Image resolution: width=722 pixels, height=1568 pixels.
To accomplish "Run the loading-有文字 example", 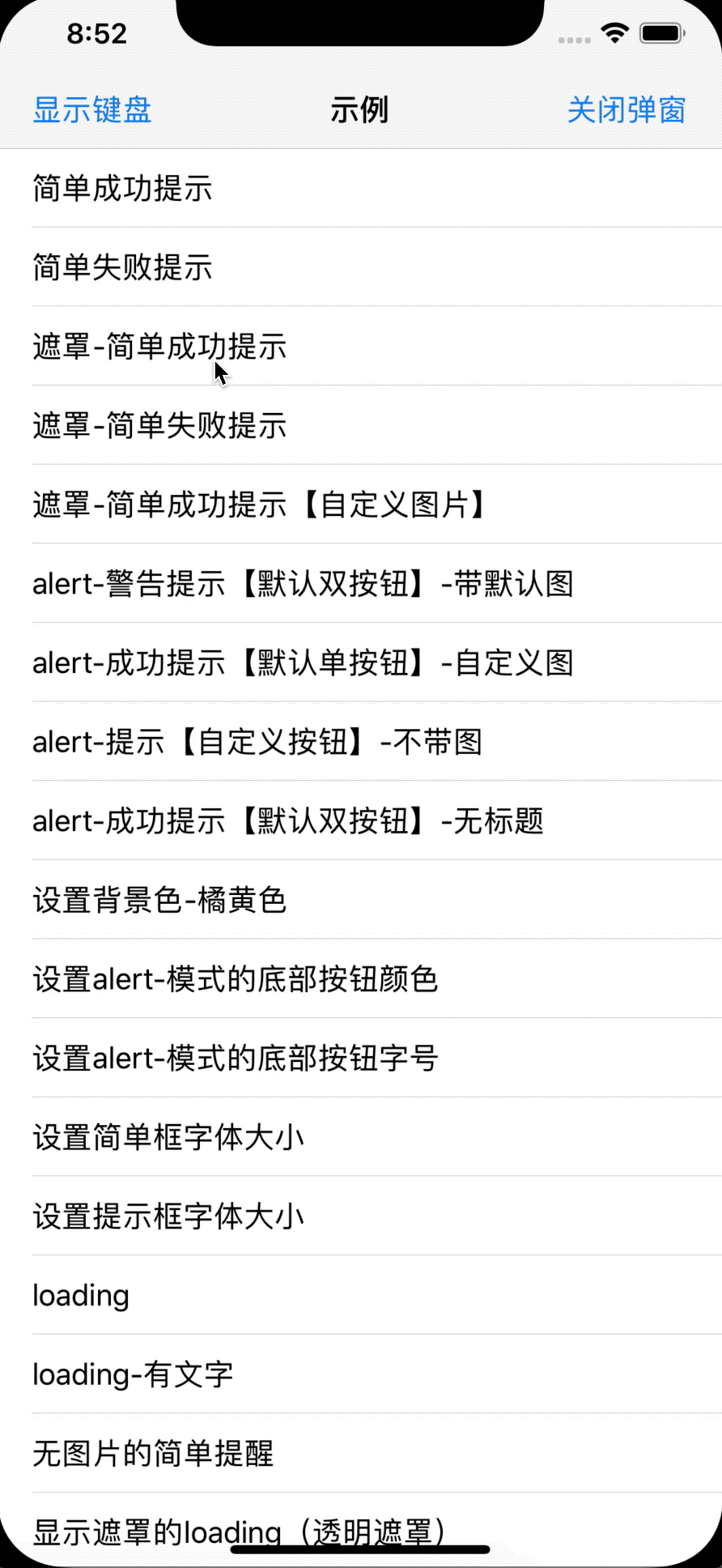I will [x=133, y=1374].
